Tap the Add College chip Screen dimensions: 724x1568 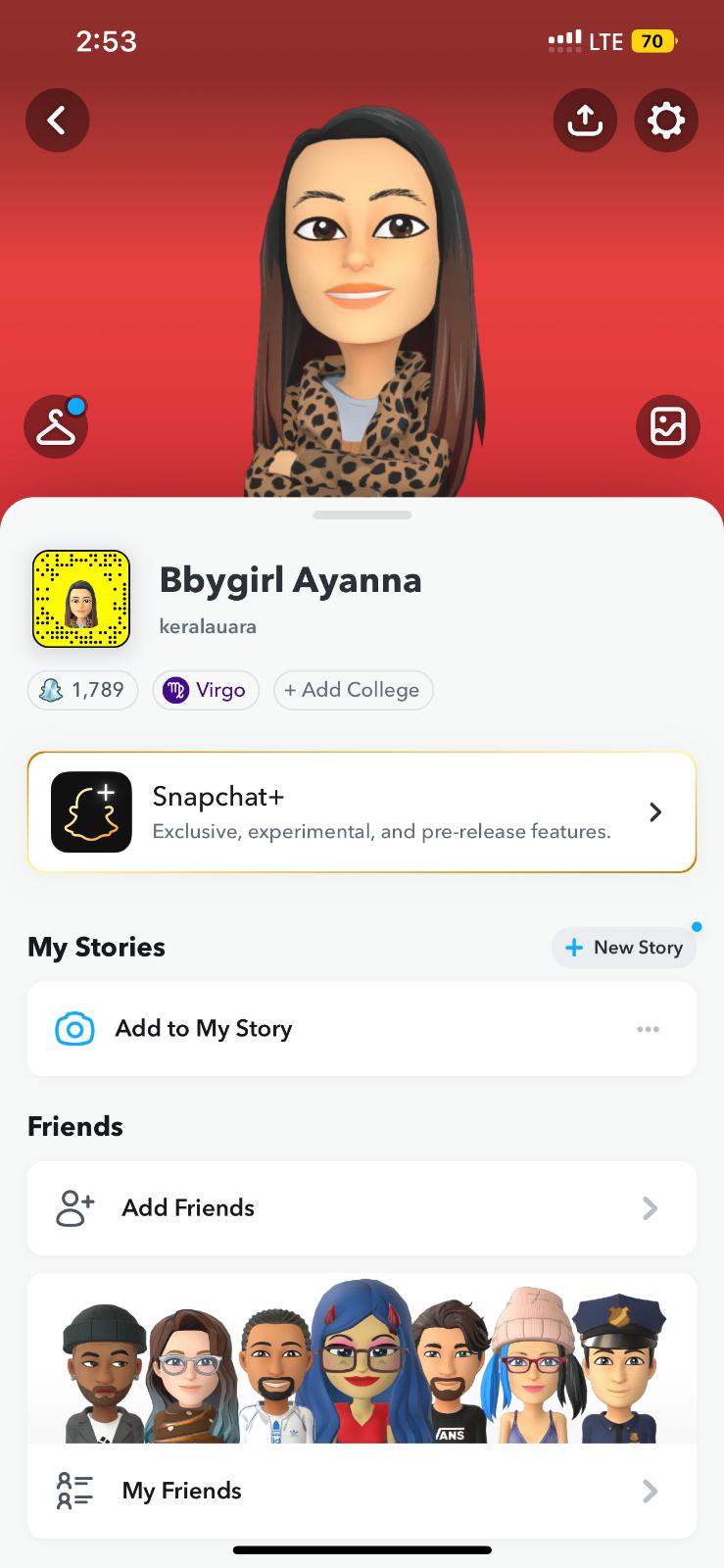(353, 690)
